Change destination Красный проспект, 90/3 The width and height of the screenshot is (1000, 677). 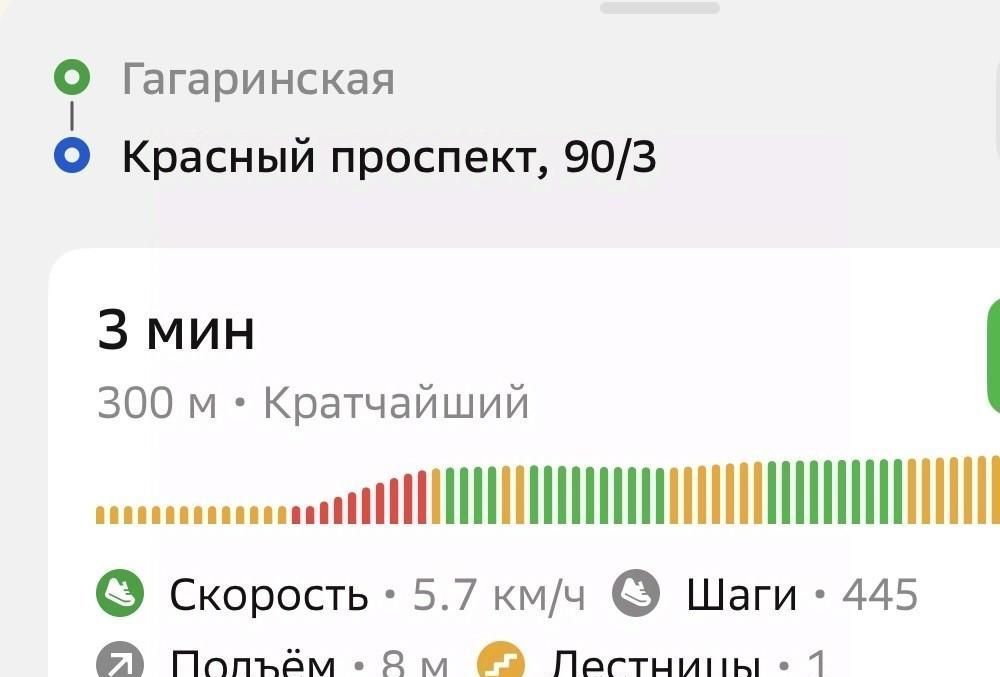388,158
